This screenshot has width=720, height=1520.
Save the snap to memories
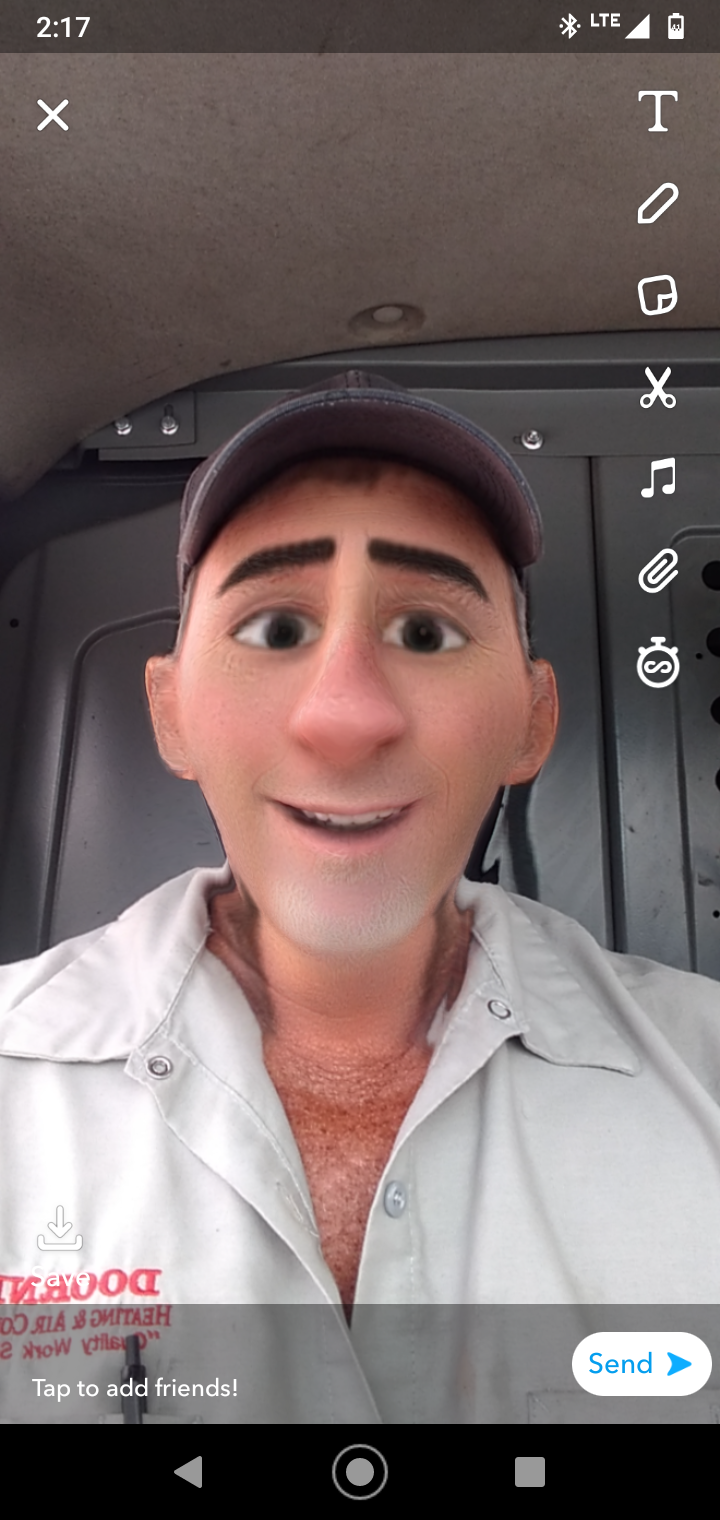click(60, 1240)
